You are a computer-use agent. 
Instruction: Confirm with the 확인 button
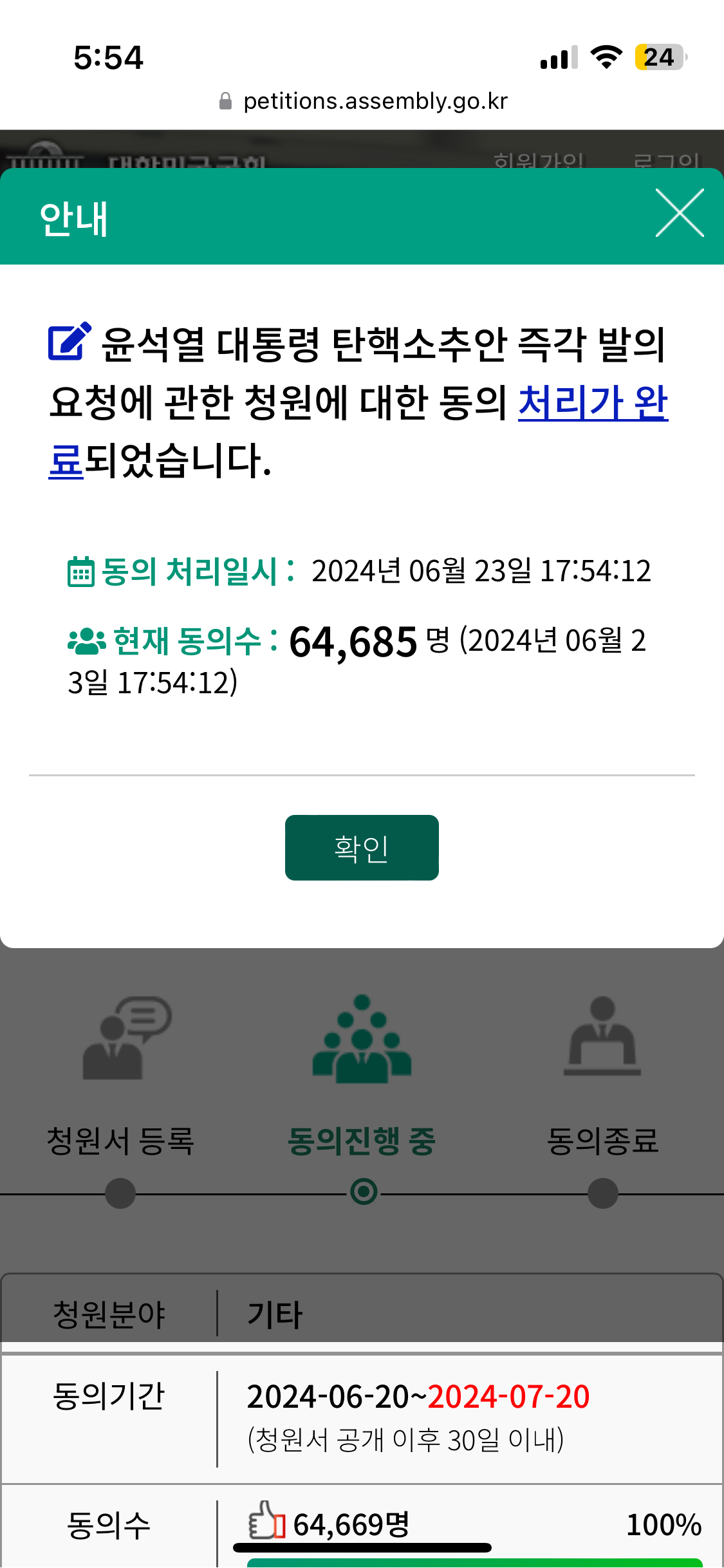[x=362, y=848]
